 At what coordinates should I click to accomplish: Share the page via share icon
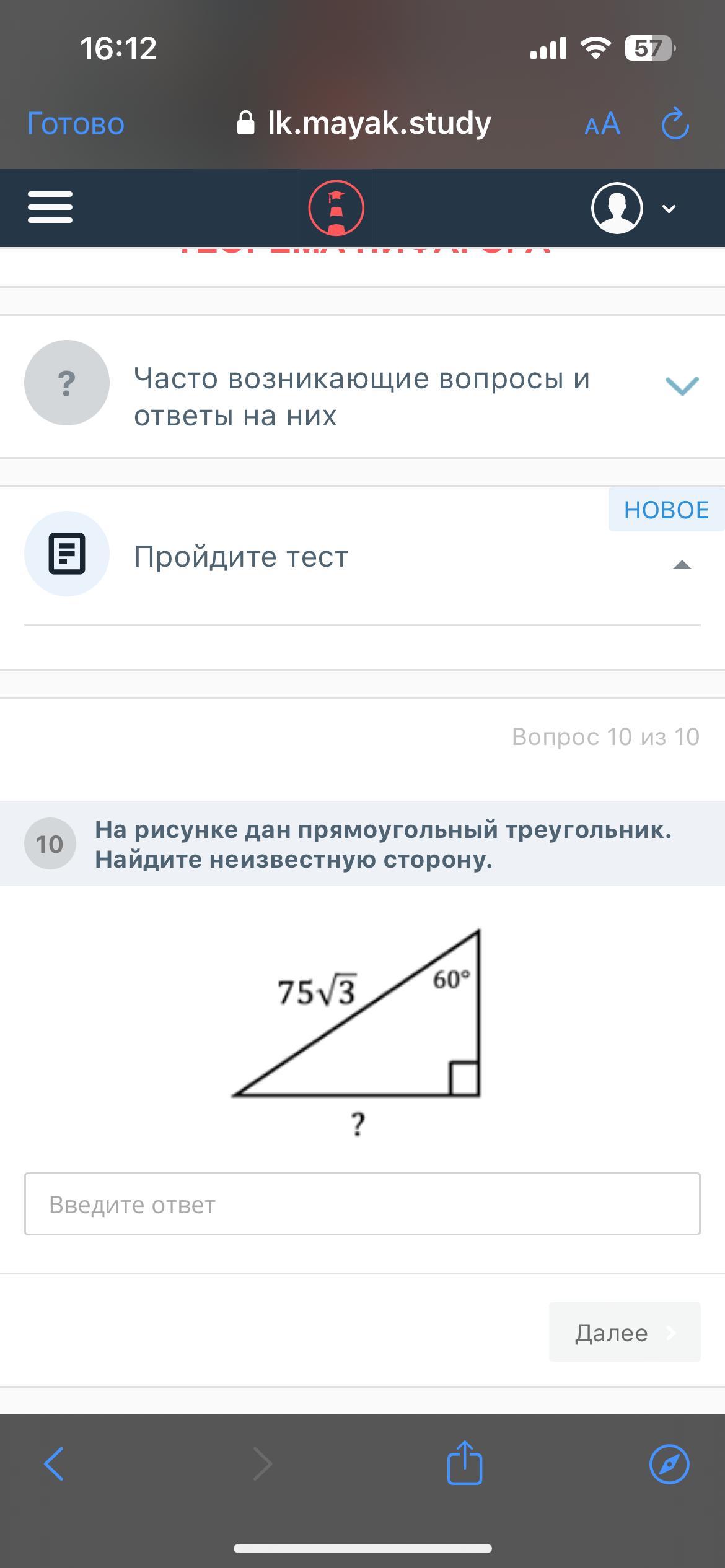tap(464, 1463)
